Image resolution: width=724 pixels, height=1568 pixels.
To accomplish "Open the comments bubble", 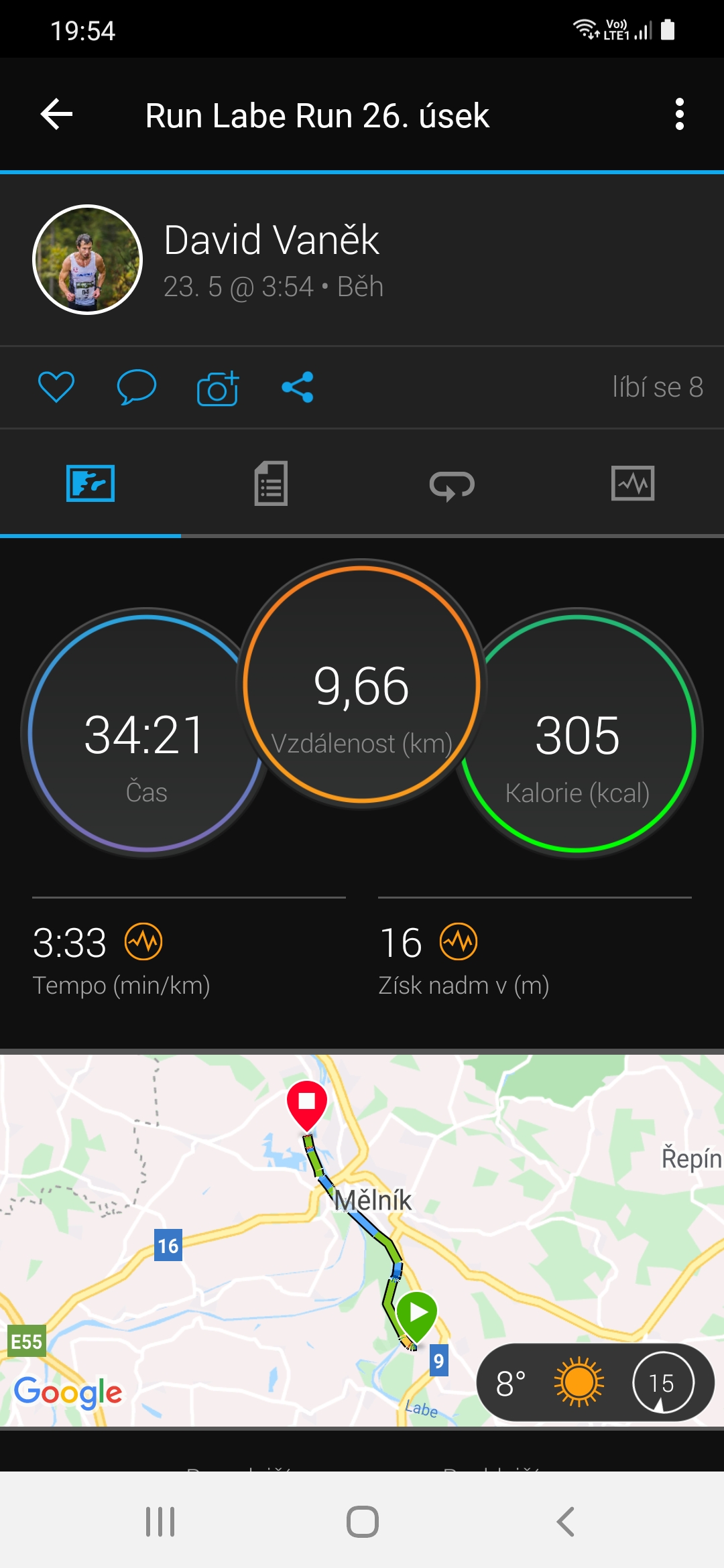I will pos(137,387).
